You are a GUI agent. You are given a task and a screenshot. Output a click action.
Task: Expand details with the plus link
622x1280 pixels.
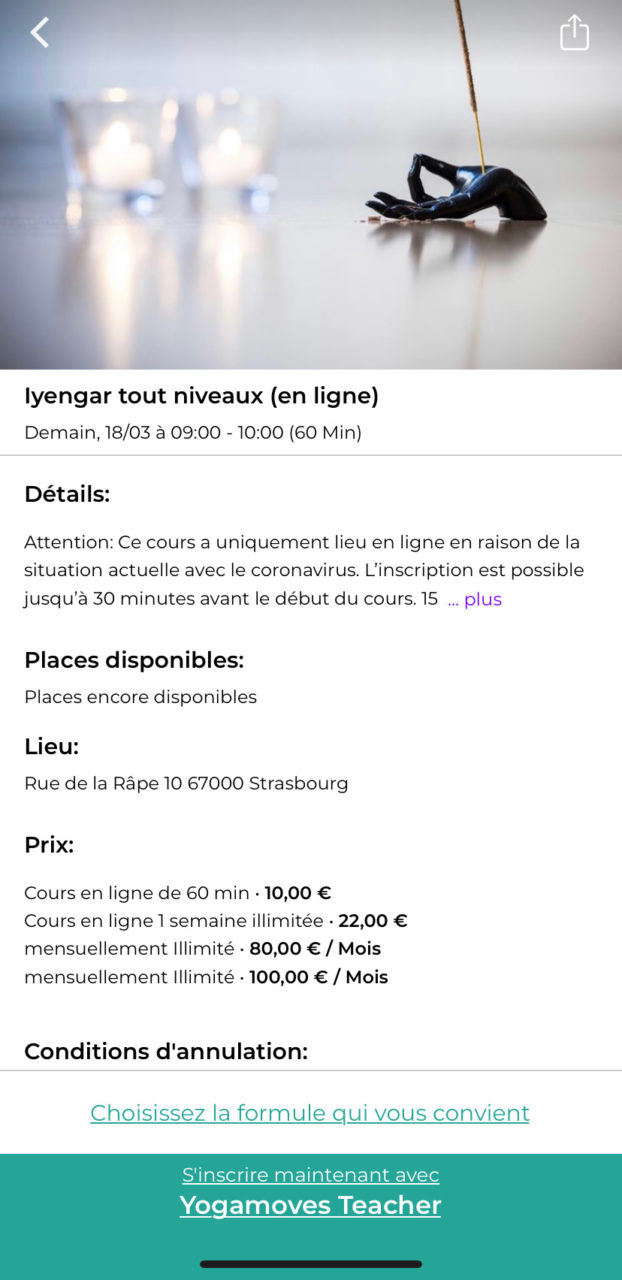pos(475,599)
